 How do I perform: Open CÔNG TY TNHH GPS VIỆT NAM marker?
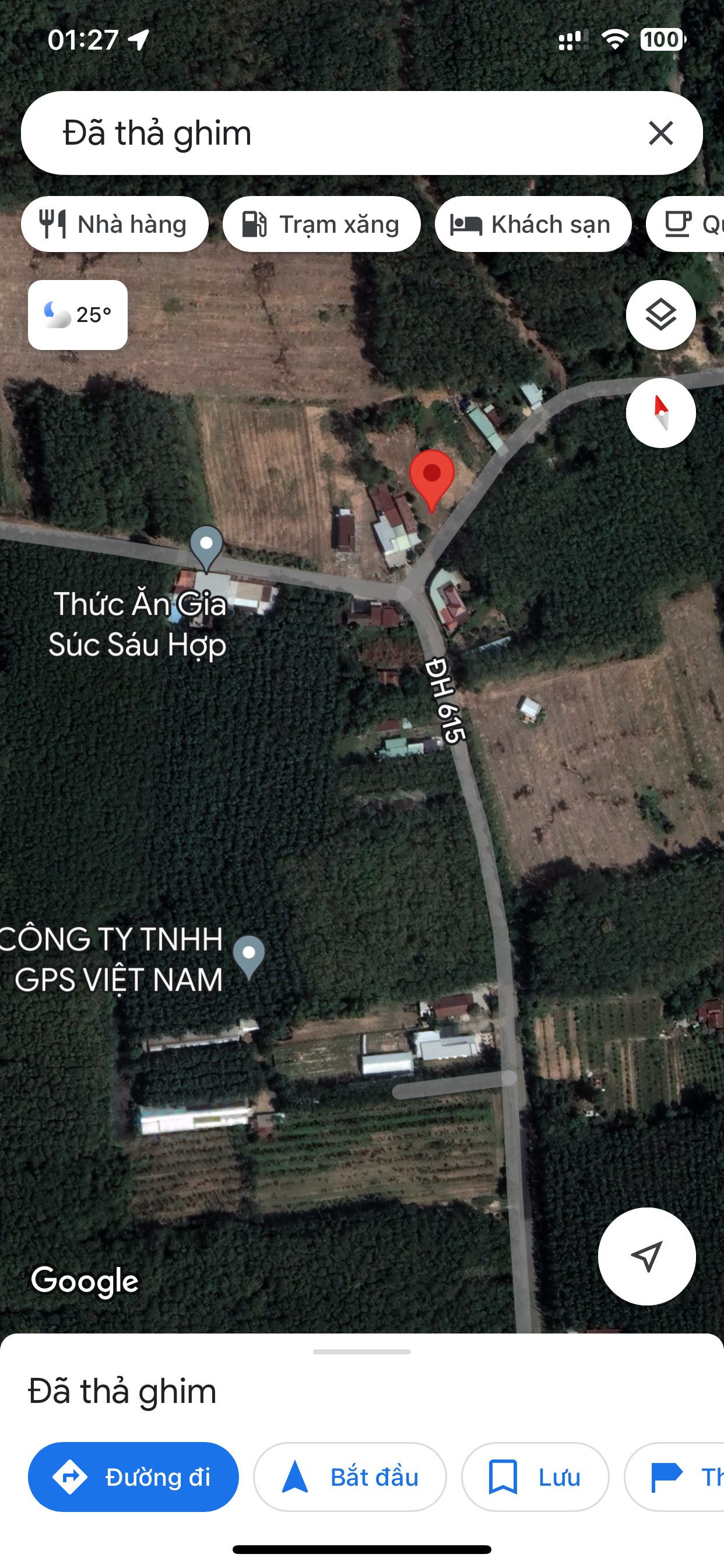249,955
